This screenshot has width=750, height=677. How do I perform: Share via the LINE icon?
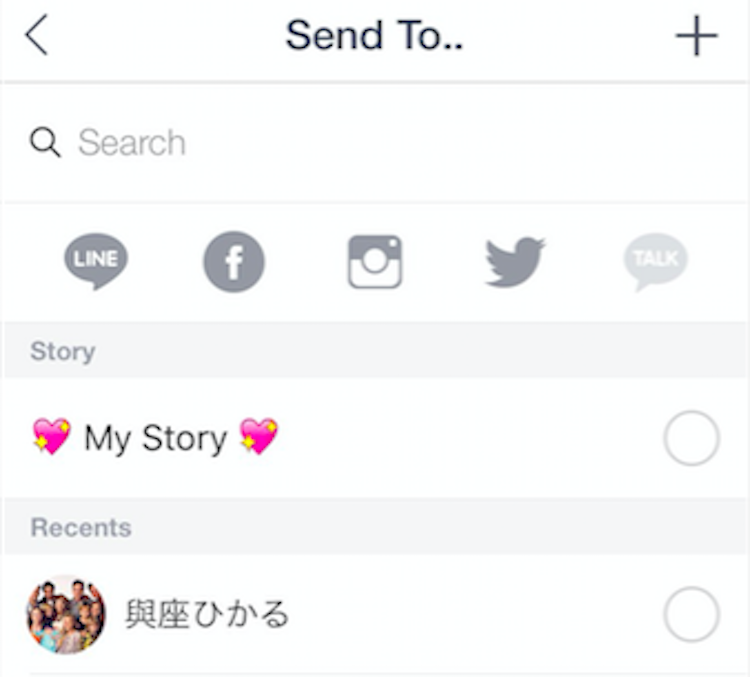point(96,260)
